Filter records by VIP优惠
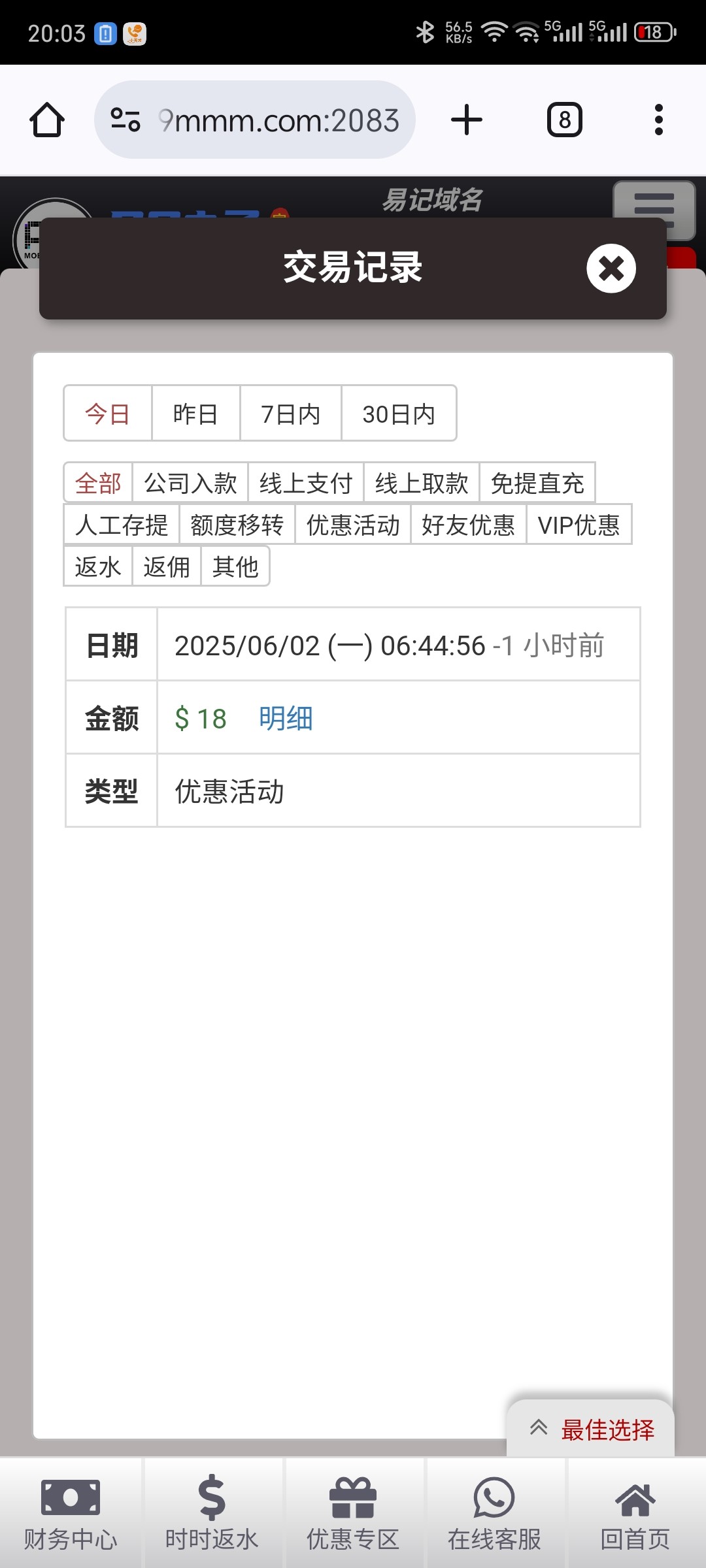The height and width of the screenshot is (1568, 706). tap(579, 525)
